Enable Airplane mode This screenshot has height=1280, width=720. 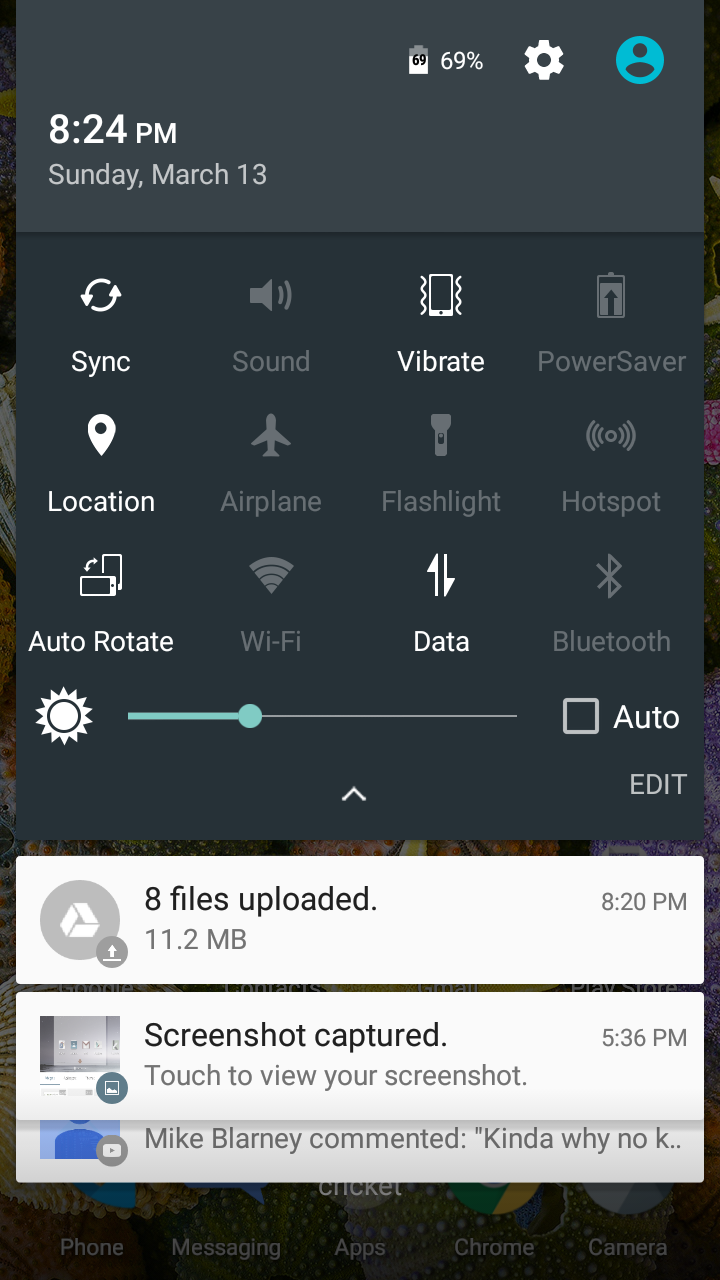(x=271, y=465)
